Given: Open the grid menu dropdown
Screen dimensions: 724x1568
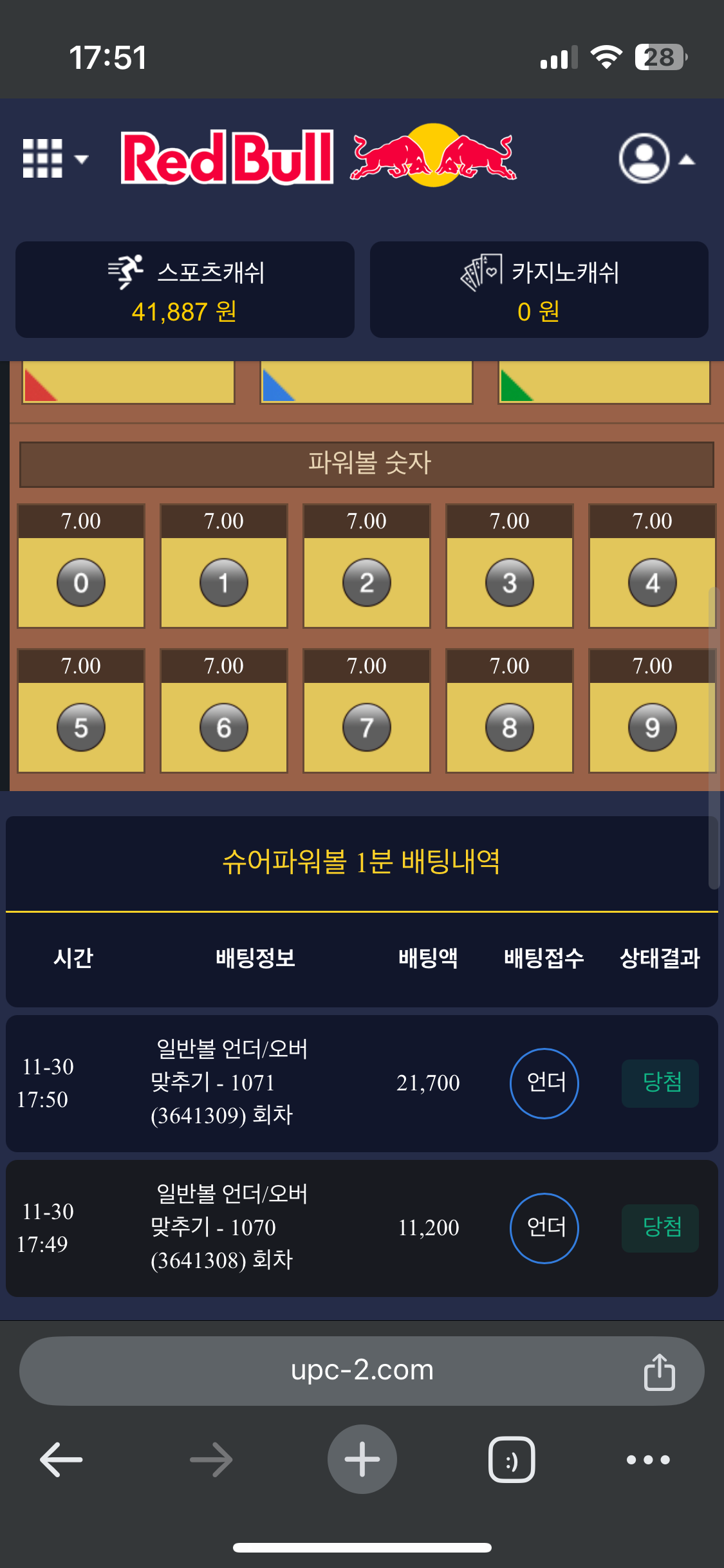Looking at the screenshot, I should coord(54,158).
